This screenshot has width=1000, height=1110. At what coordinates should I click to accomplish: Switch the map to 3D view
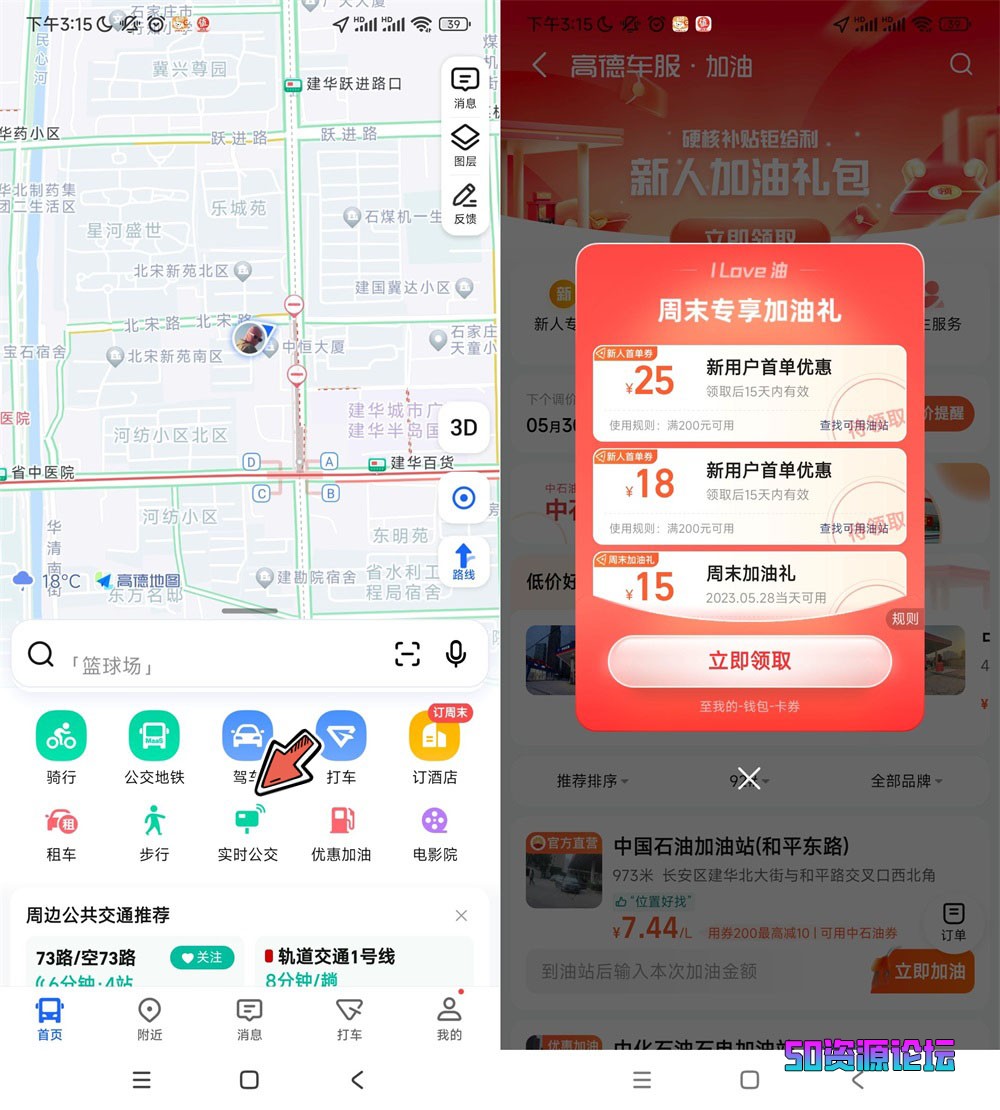click(463, 427)
